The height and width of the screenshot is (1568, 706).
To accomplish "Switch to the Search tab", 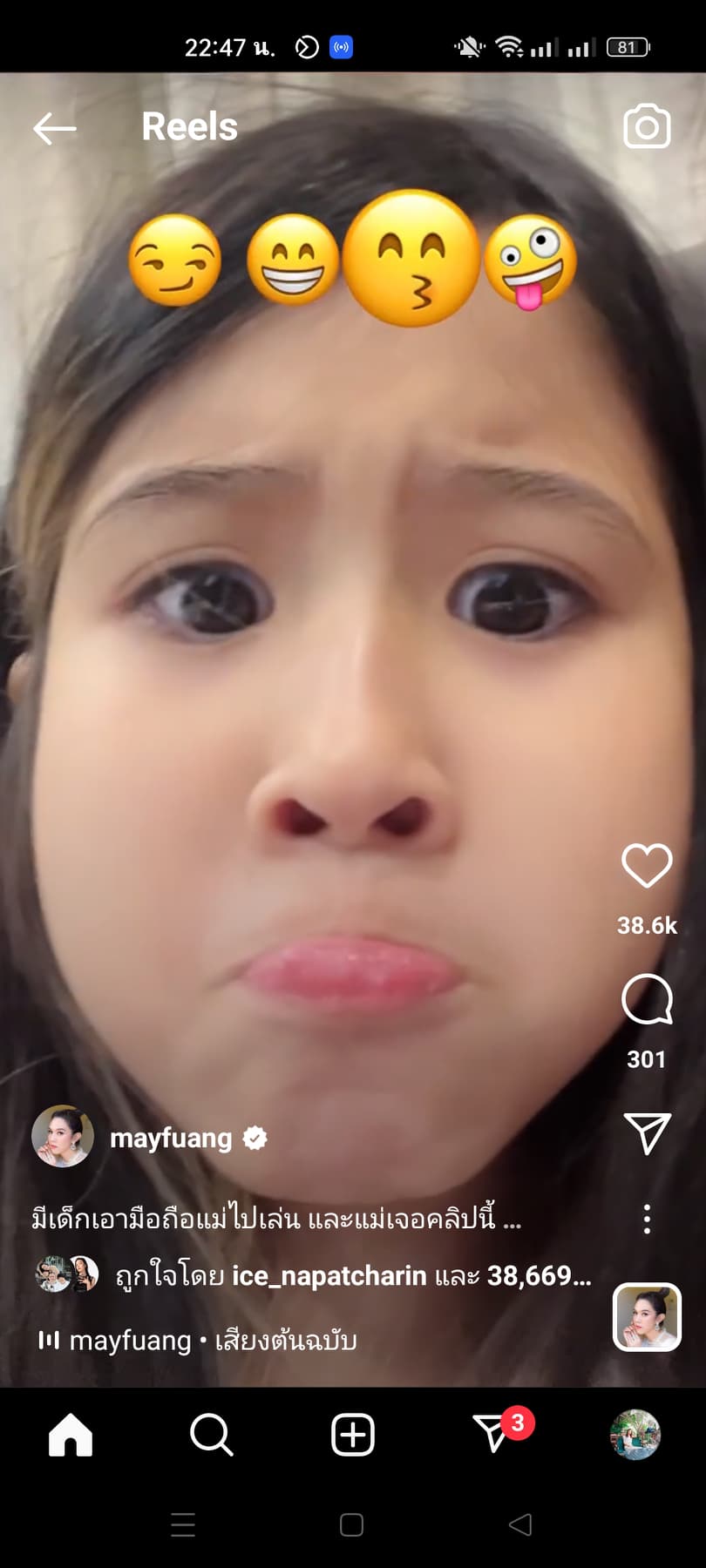I will tap(211, 1434).
